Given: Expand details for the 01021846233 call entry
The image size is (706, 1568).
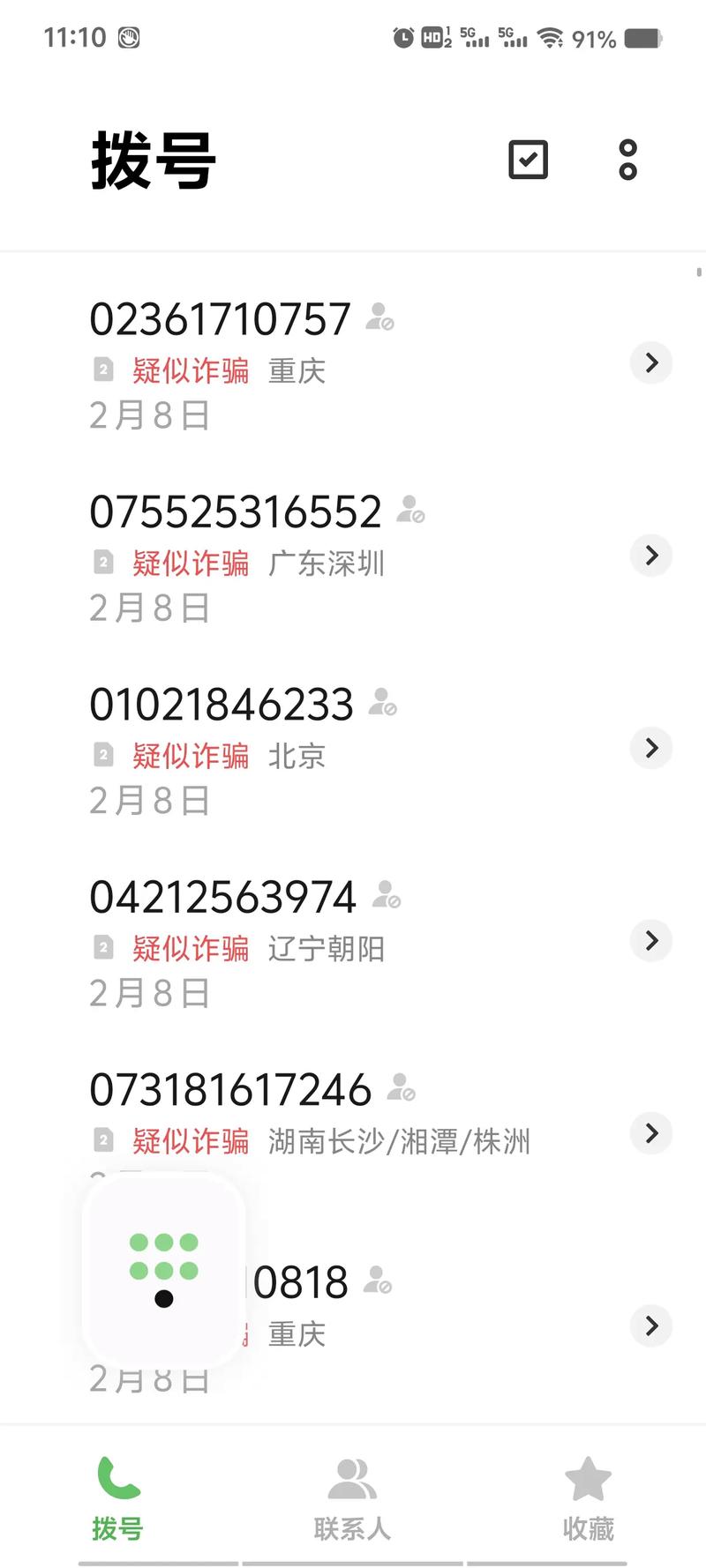Looking at the screenshot, I should tap(651, 748).
